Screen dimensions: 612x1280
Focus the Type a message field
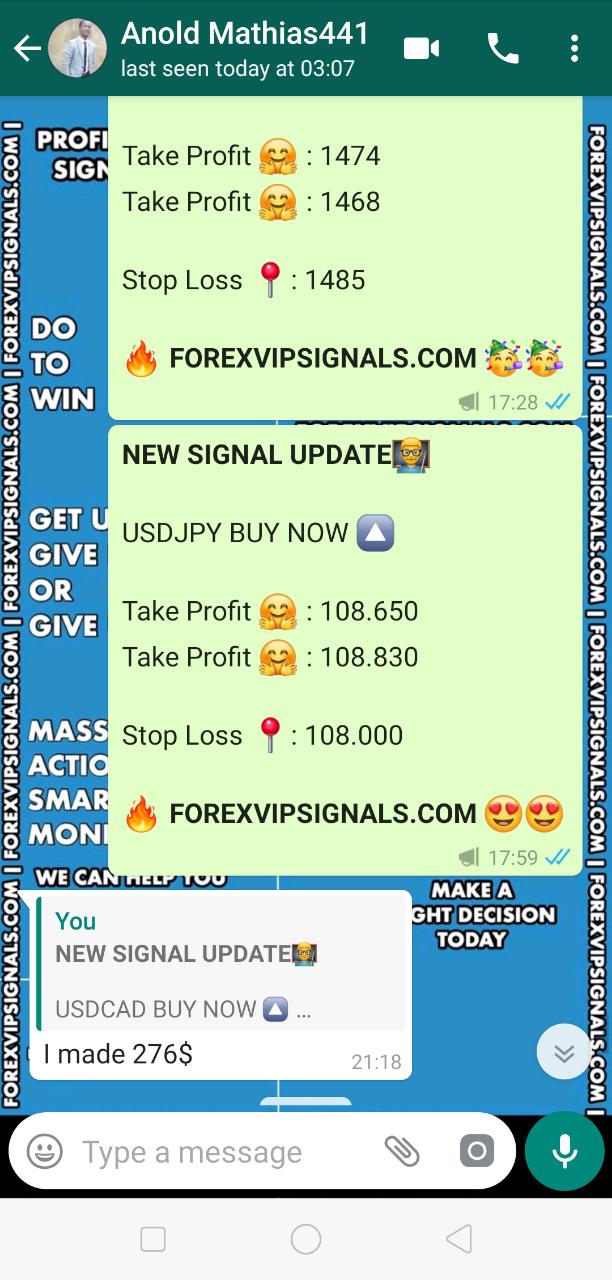coord(220,1152)
